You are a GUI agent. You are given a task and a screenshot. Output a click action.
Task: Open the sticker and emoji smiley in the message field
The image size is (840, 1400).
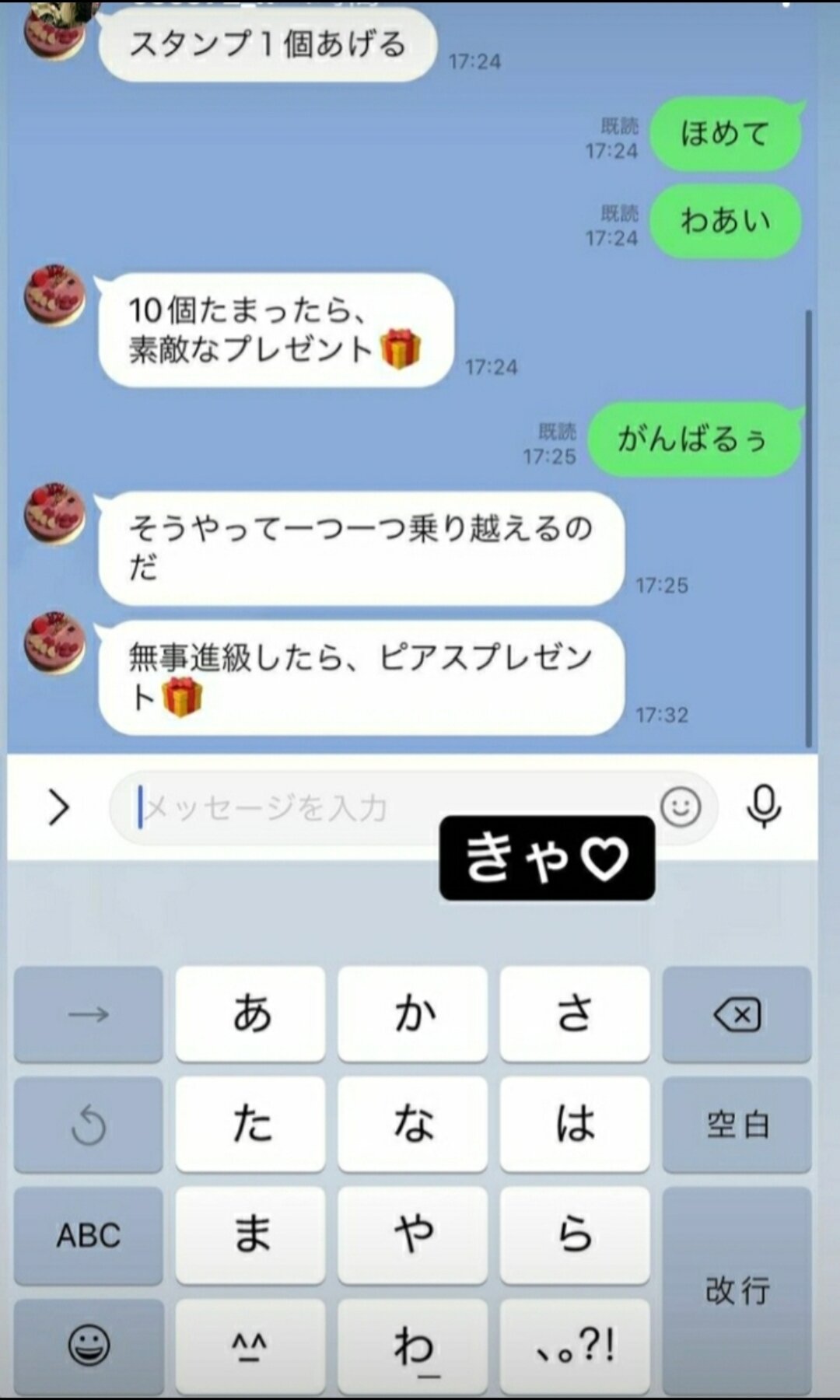(681, 807)
